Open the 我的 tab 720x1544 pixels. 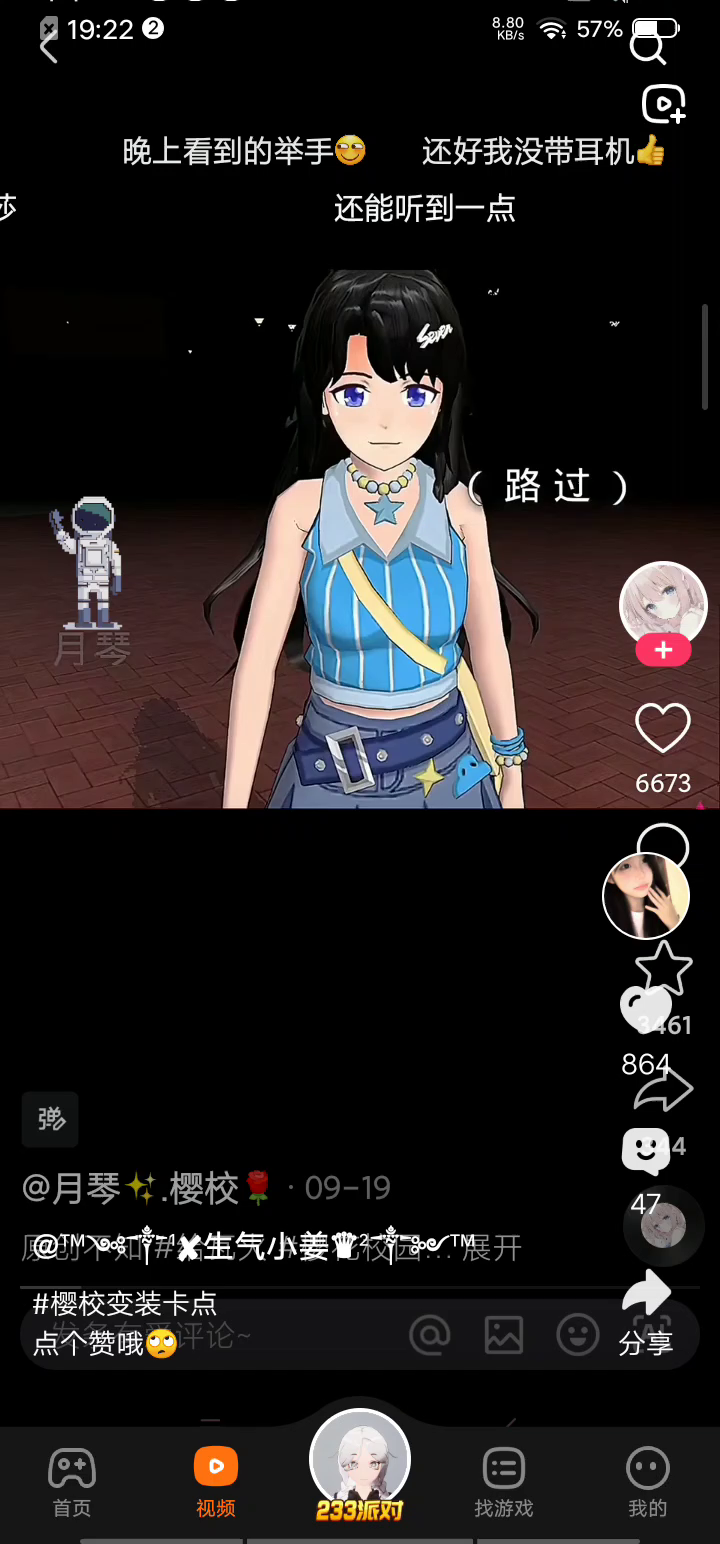[x=647, y=1482]
